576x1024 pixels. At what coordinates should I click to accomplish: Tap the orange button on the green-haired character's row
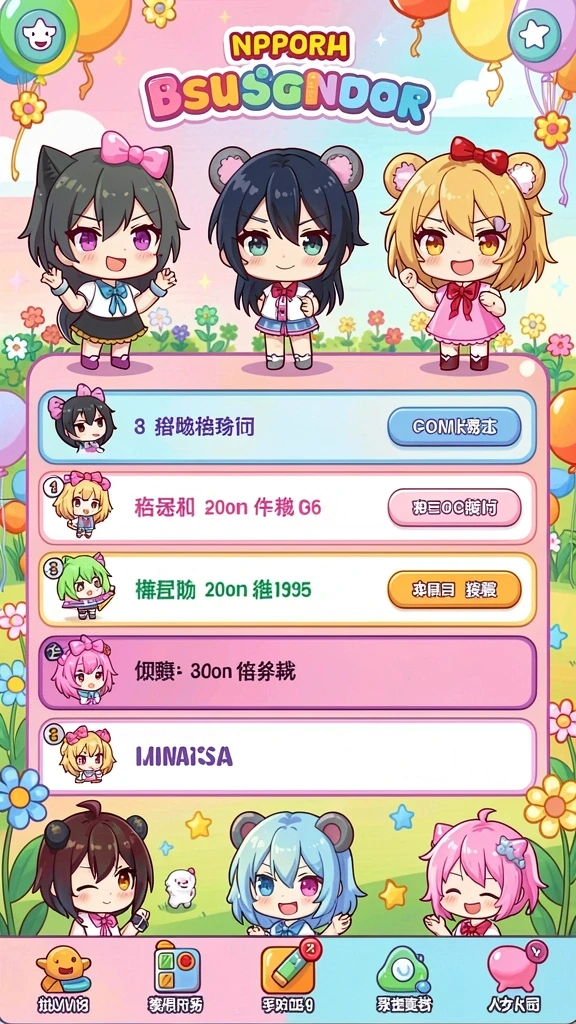pos(455,590)
